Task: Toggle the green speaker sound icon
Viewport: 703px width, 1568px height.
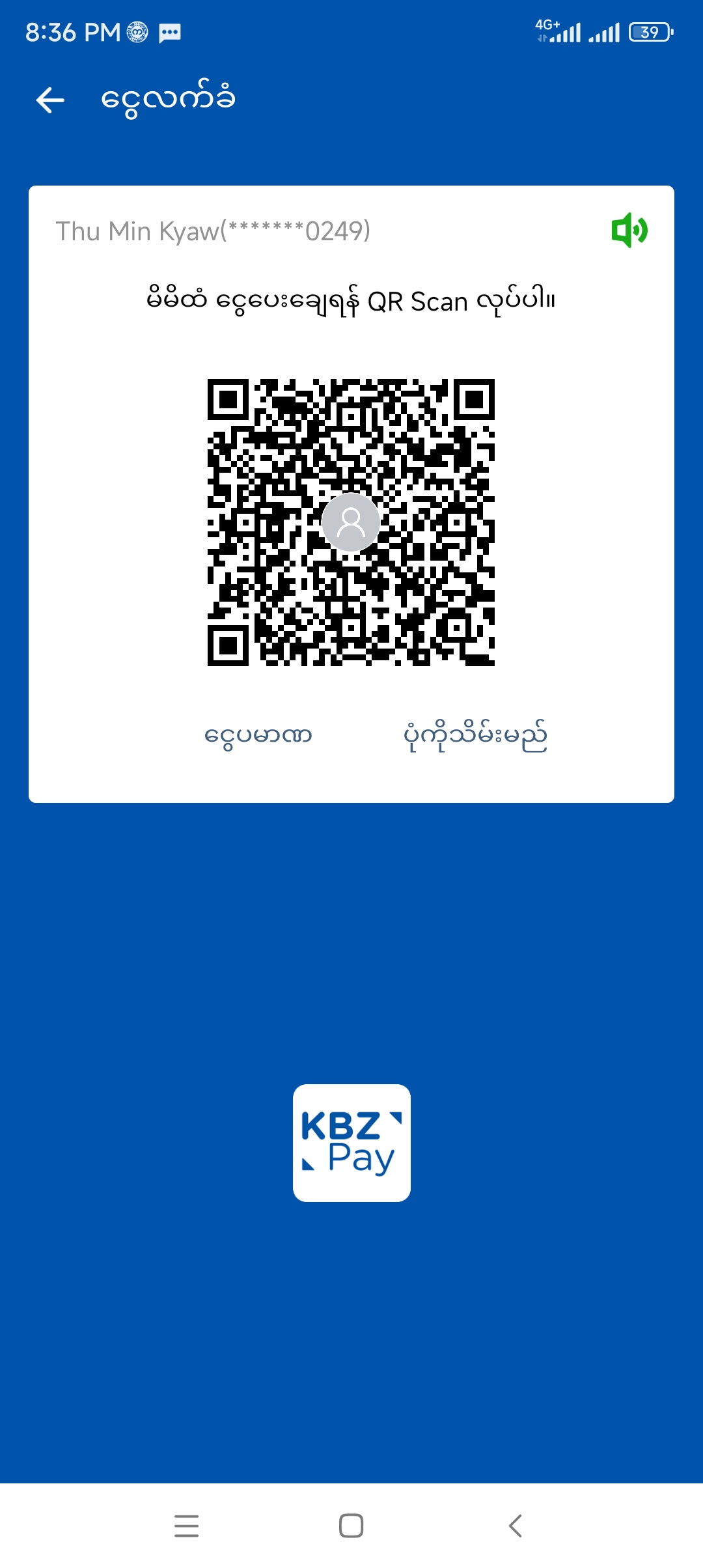Action: (629, 231)
